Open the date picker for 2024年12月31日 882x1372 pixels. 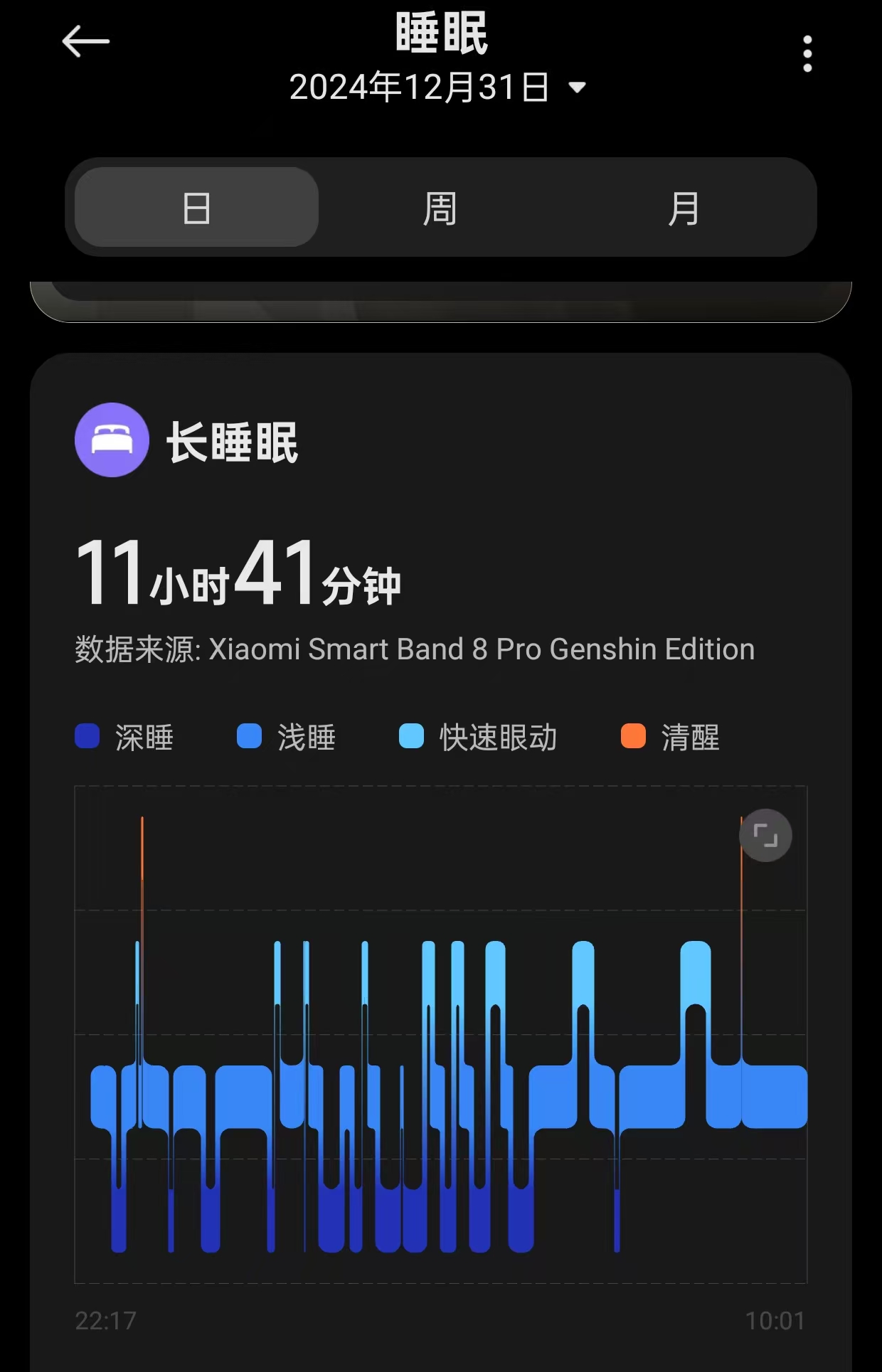(x=437, y=87)
